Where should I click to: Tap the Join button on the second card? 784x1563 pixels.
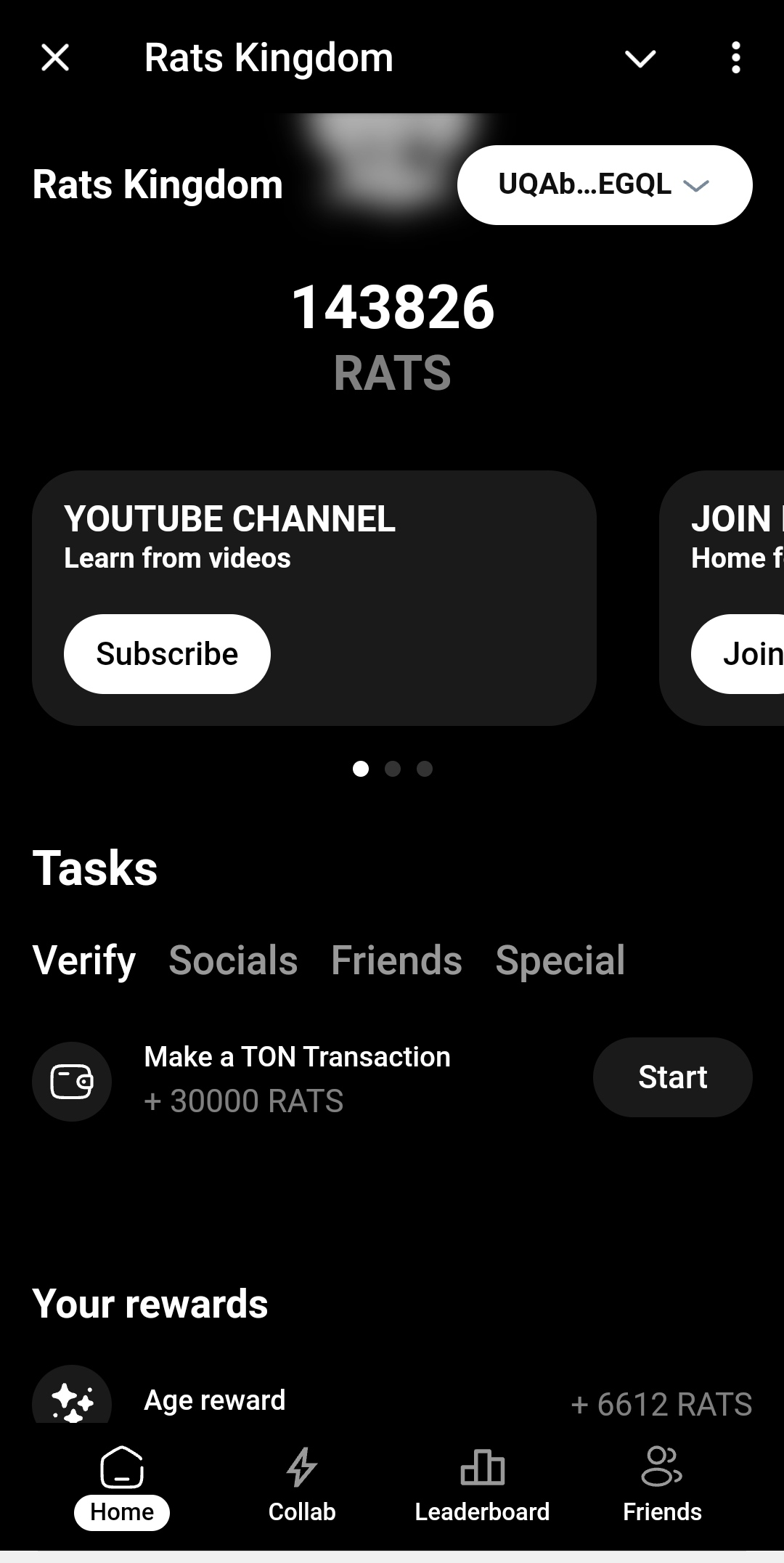coord(748,653)
